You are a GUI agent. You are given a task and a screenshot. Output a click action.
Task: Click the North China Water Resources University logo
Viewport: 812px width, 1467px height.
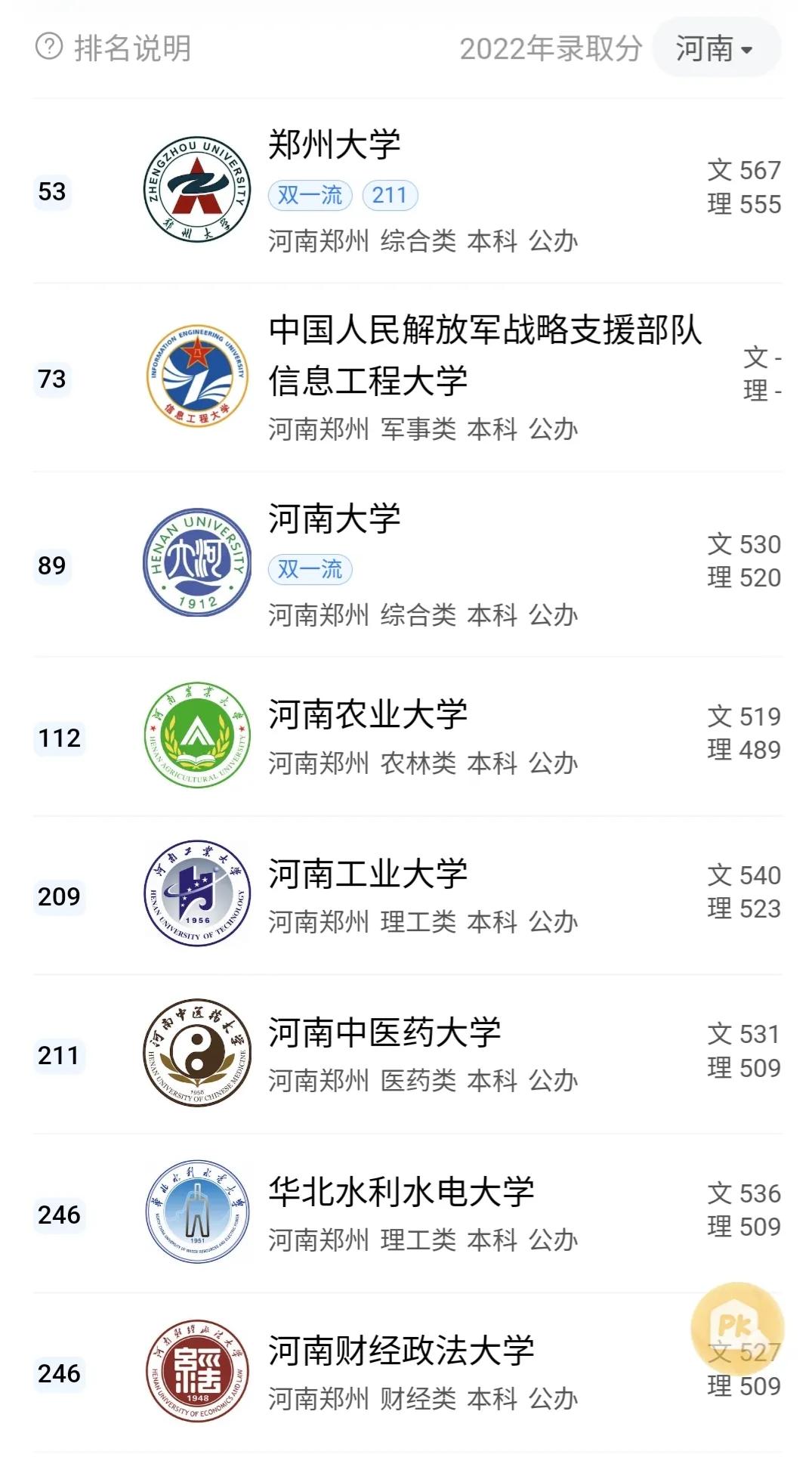pyautogui.click(x=198, y=1209)
